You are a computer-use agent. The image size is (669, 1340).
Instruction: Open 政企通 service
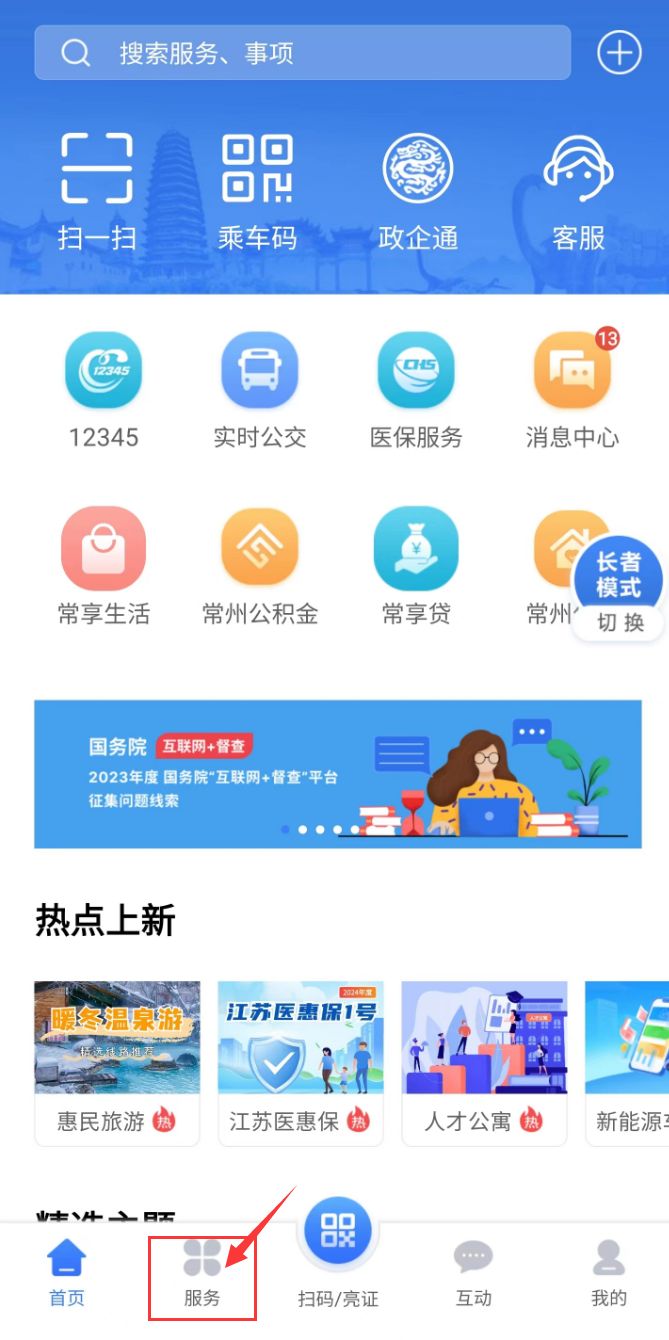click(418, 190)
